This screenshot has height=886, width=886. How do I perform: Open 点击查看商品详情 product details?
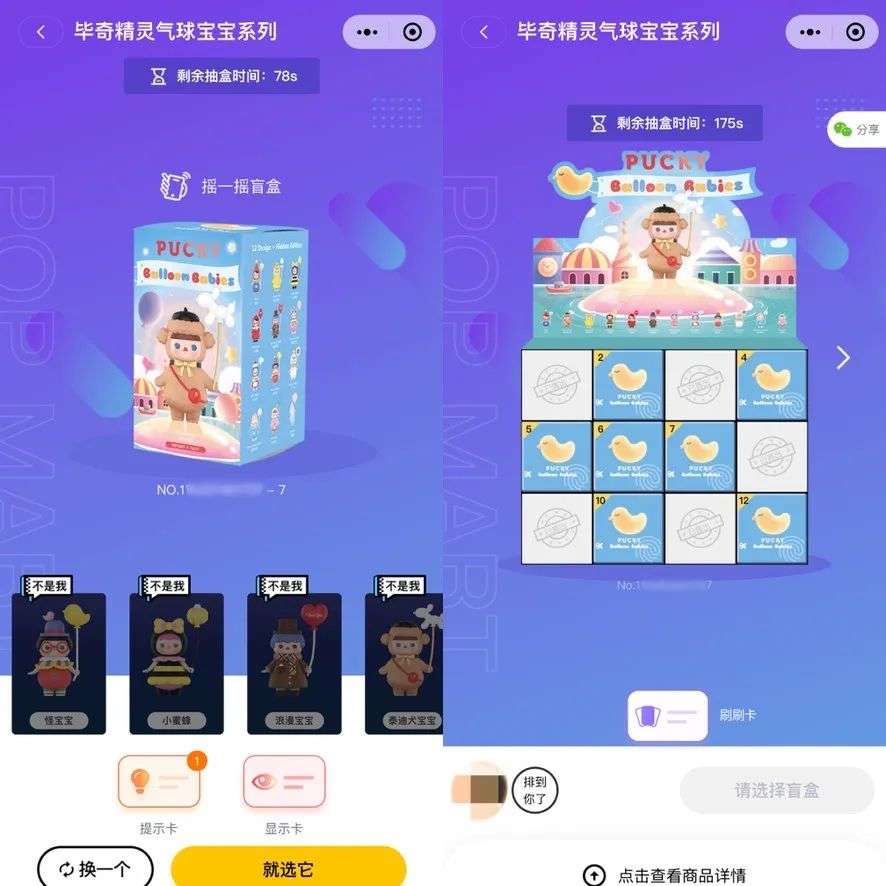pyautogui.click(x=665, y=875)
